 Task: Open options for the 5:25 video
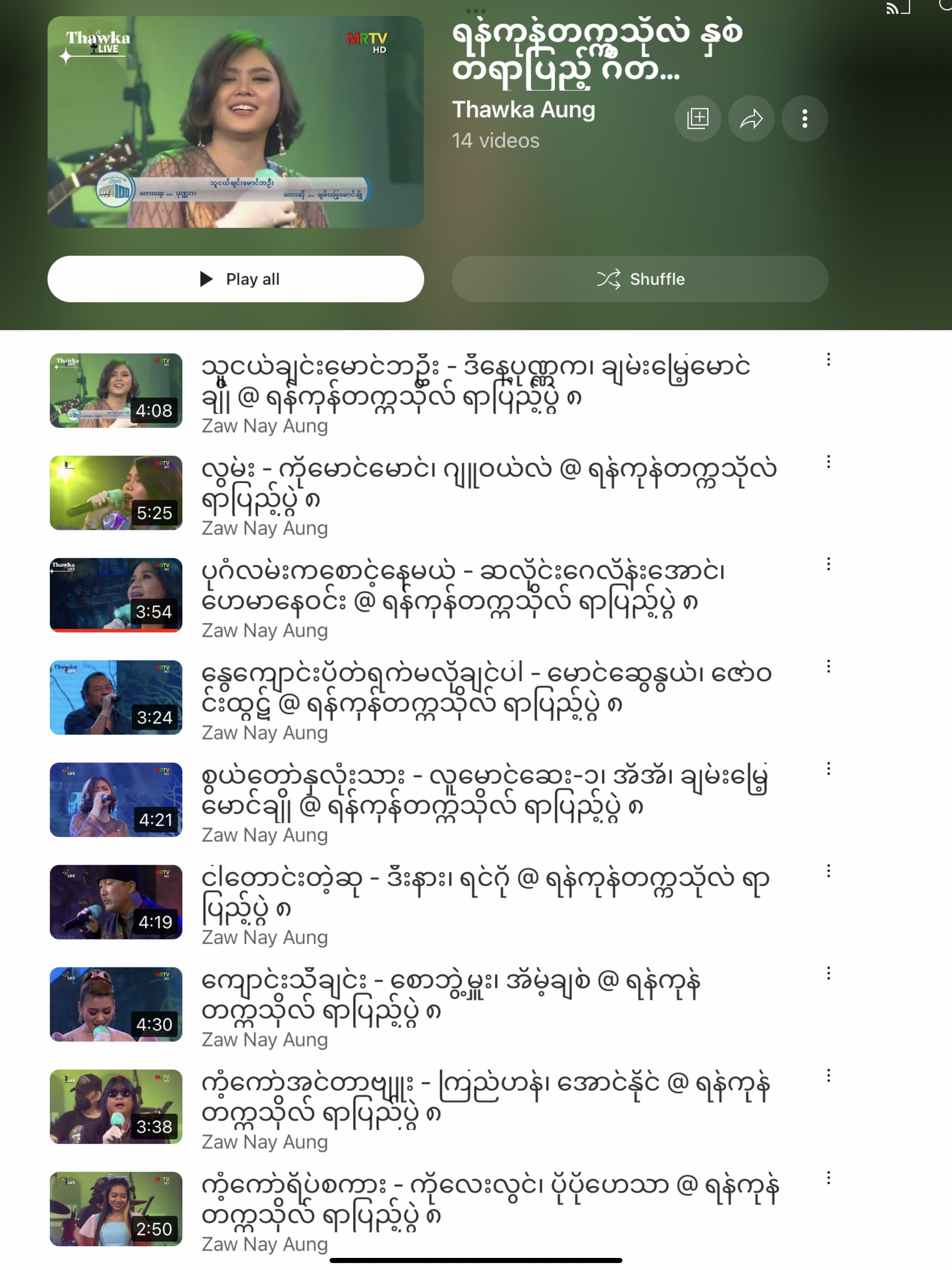tap(828, 462)
